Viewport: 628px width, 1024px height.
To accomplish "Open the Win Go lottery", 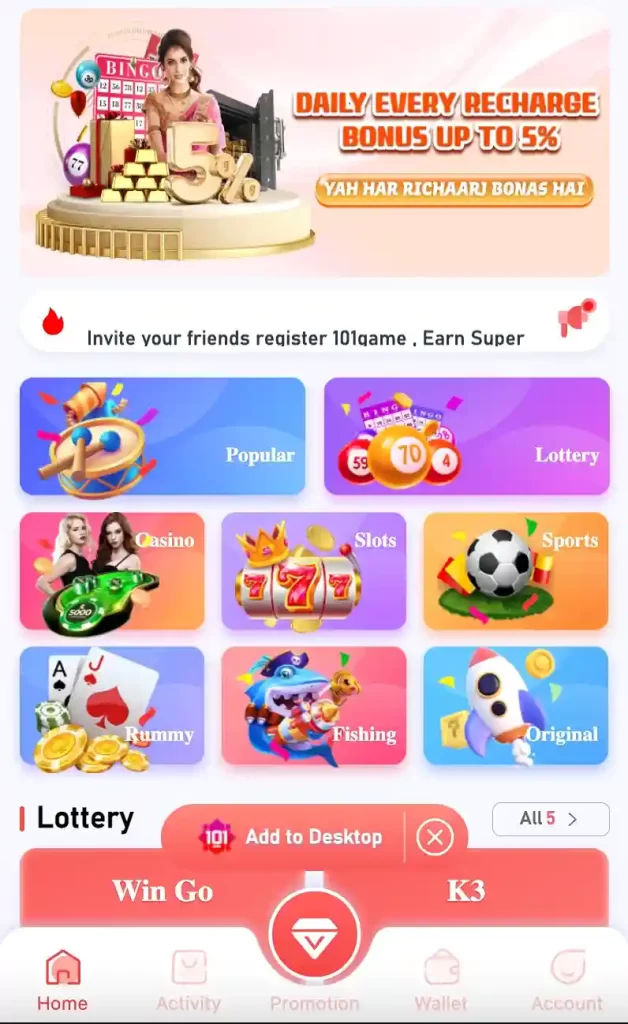I will click(163, 889).
